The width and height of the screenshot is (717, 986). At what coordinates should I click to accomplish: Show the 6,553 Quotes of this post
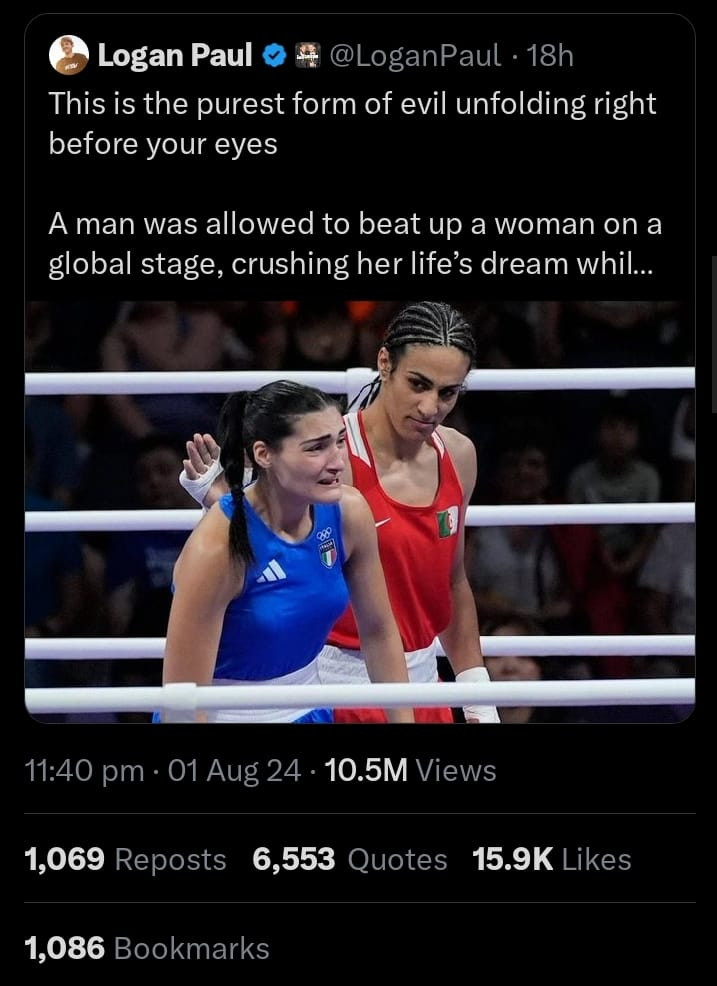coord(350,860)
